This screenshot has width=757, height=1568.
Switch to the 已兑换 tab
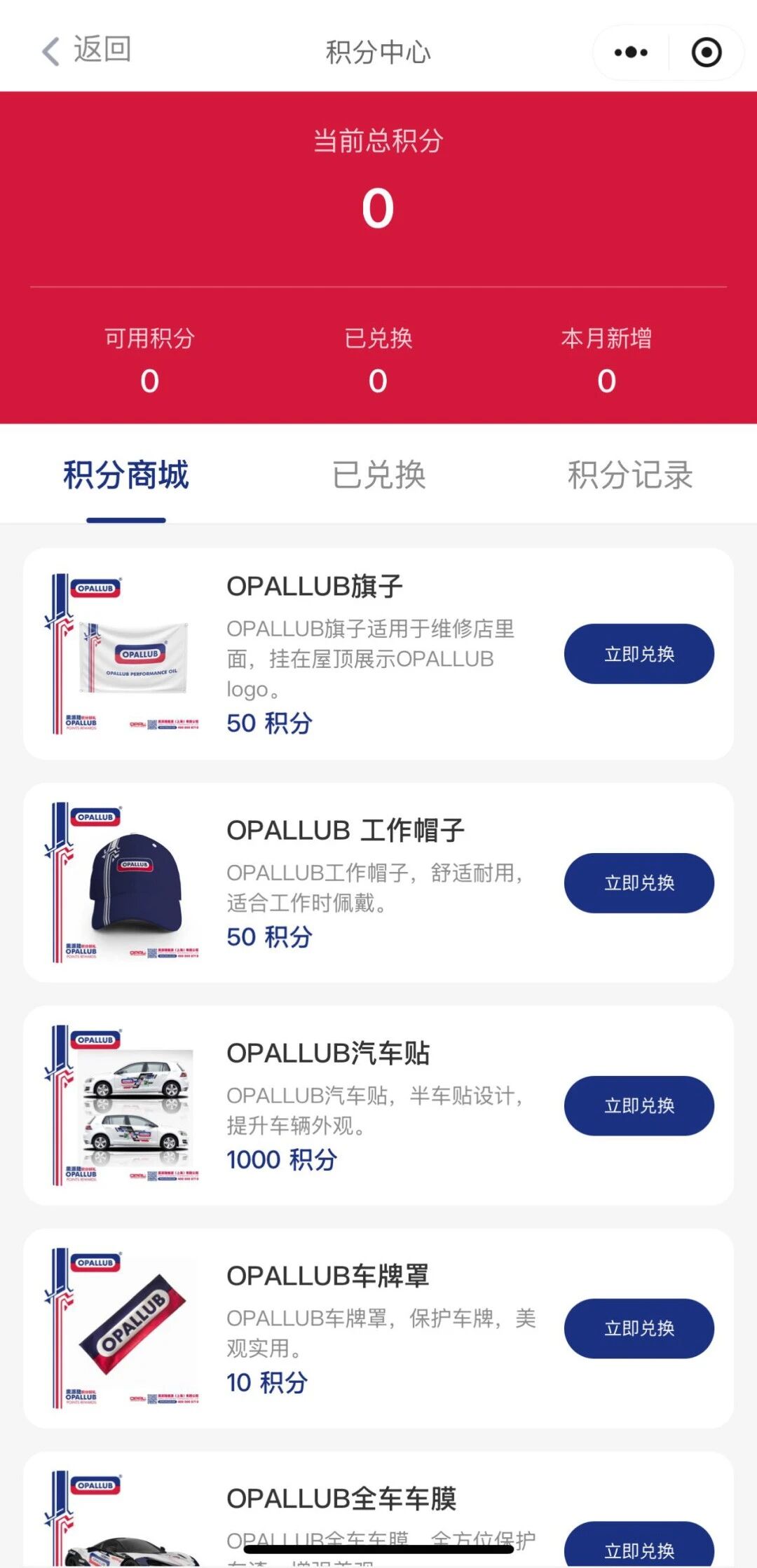tap(379, 475)
